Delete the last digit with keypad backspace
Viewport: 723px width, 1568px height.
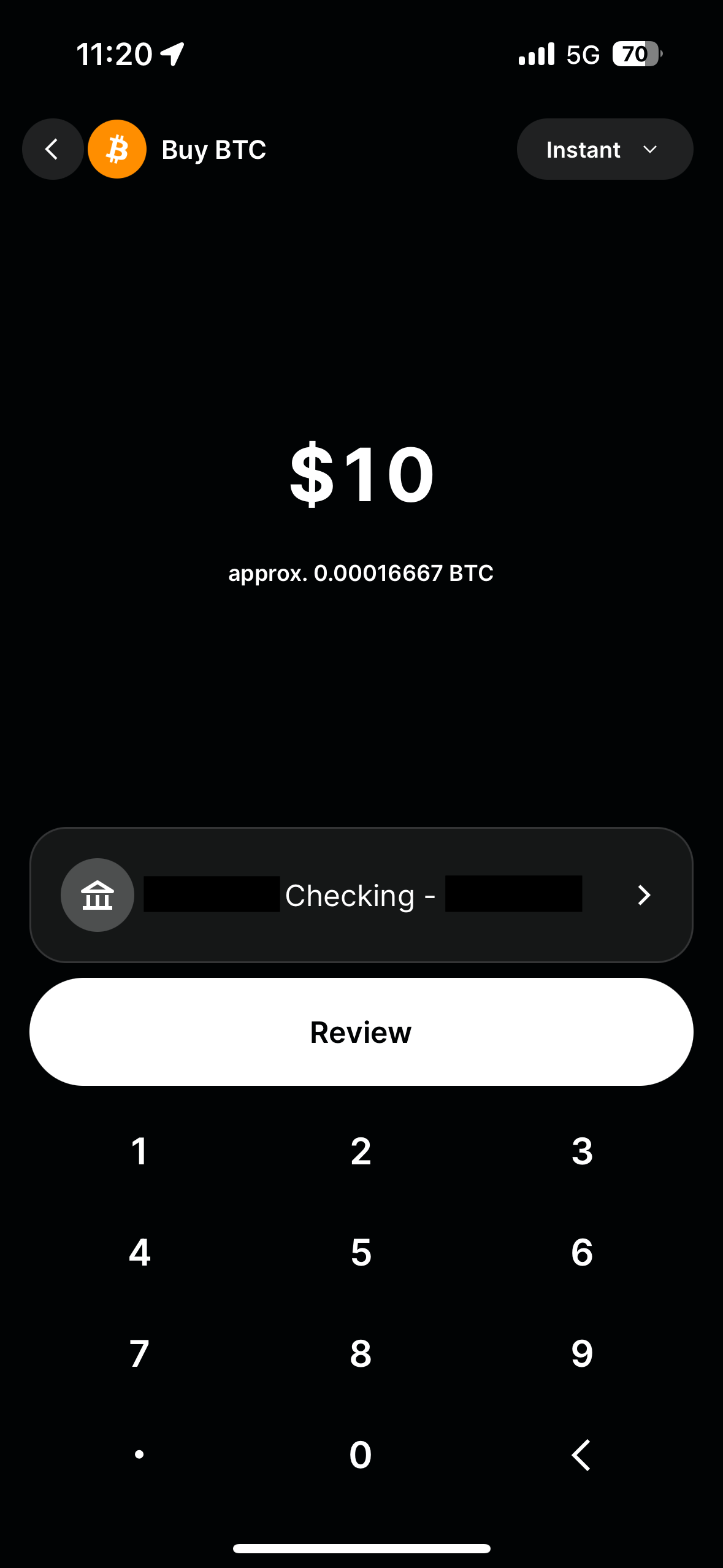coord(582,1455)
